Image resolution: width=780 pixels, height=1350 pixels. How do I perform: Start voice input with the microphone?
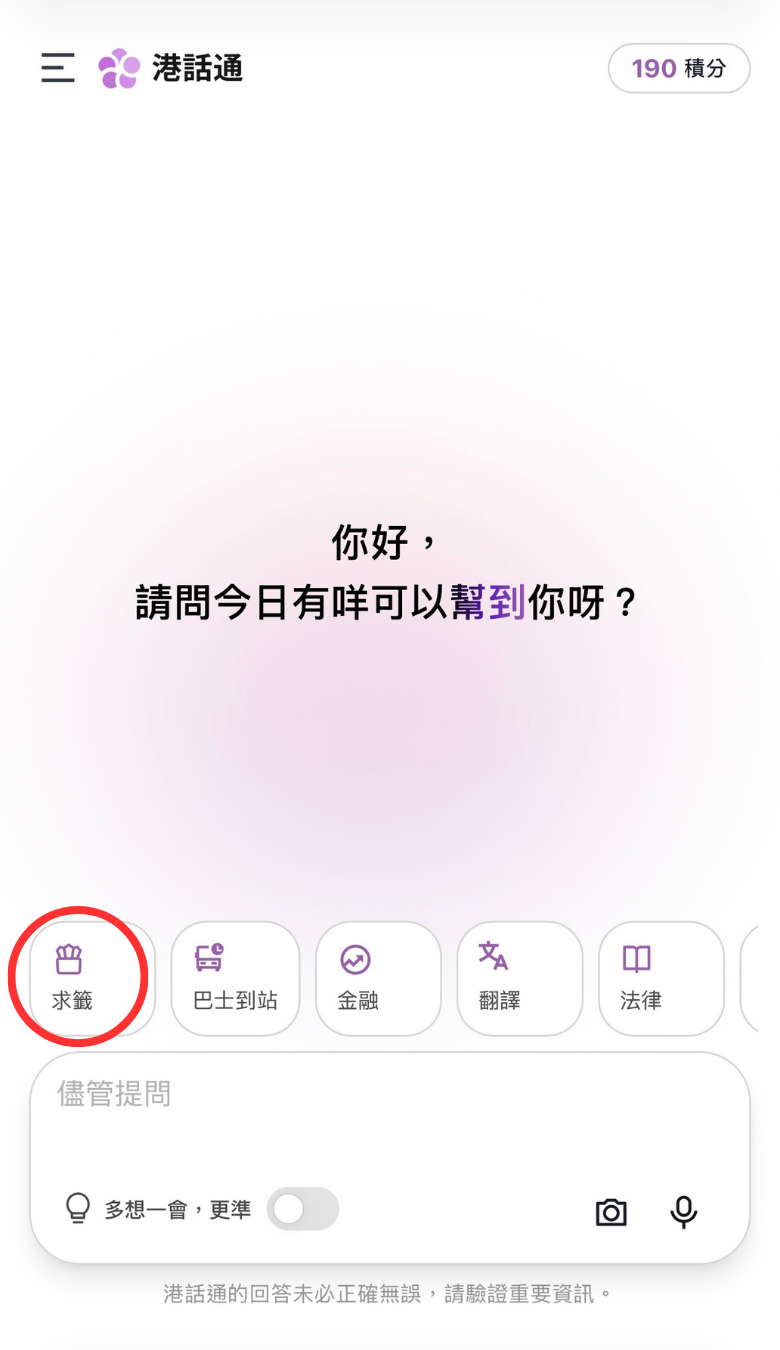tap(684, 1212)
